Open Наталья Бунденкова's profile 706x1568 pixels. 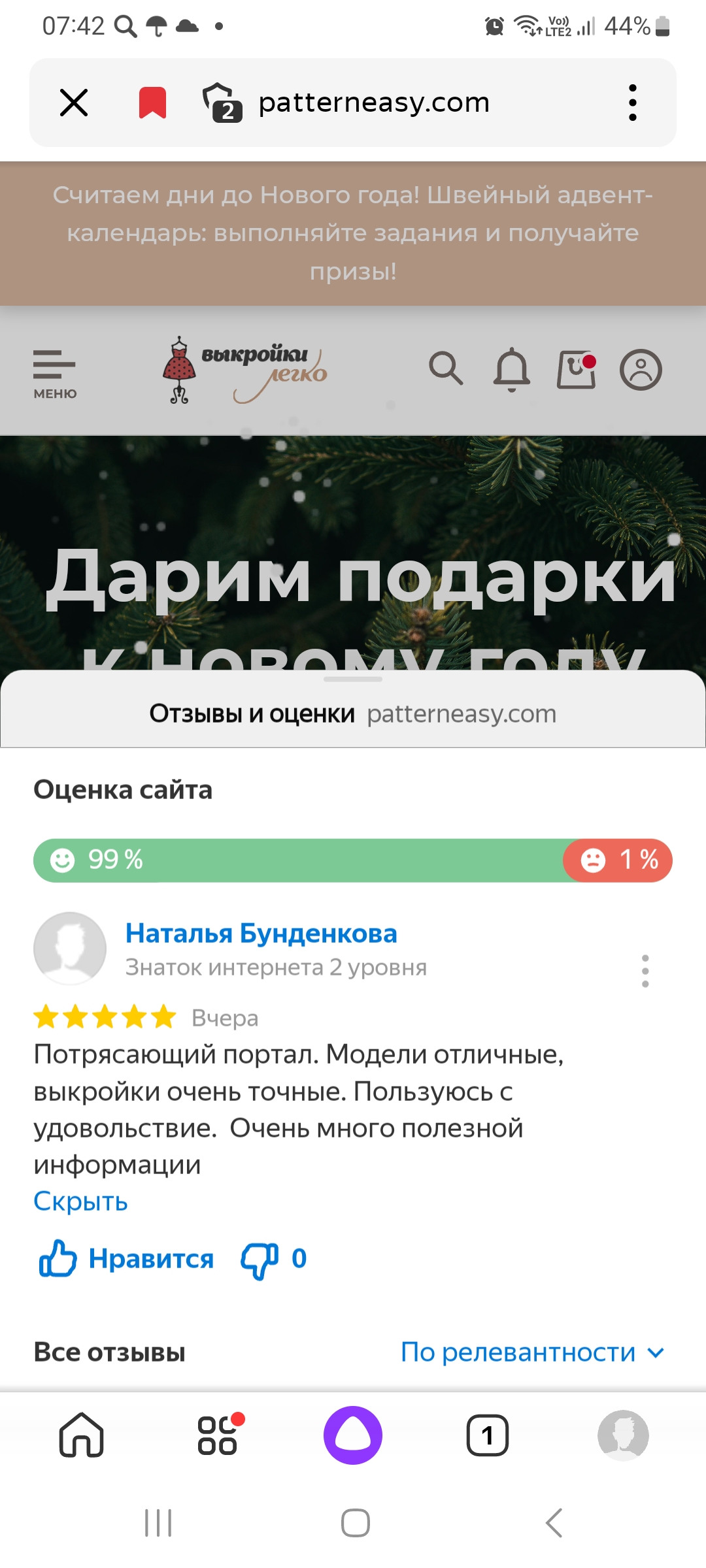point(261,933)
